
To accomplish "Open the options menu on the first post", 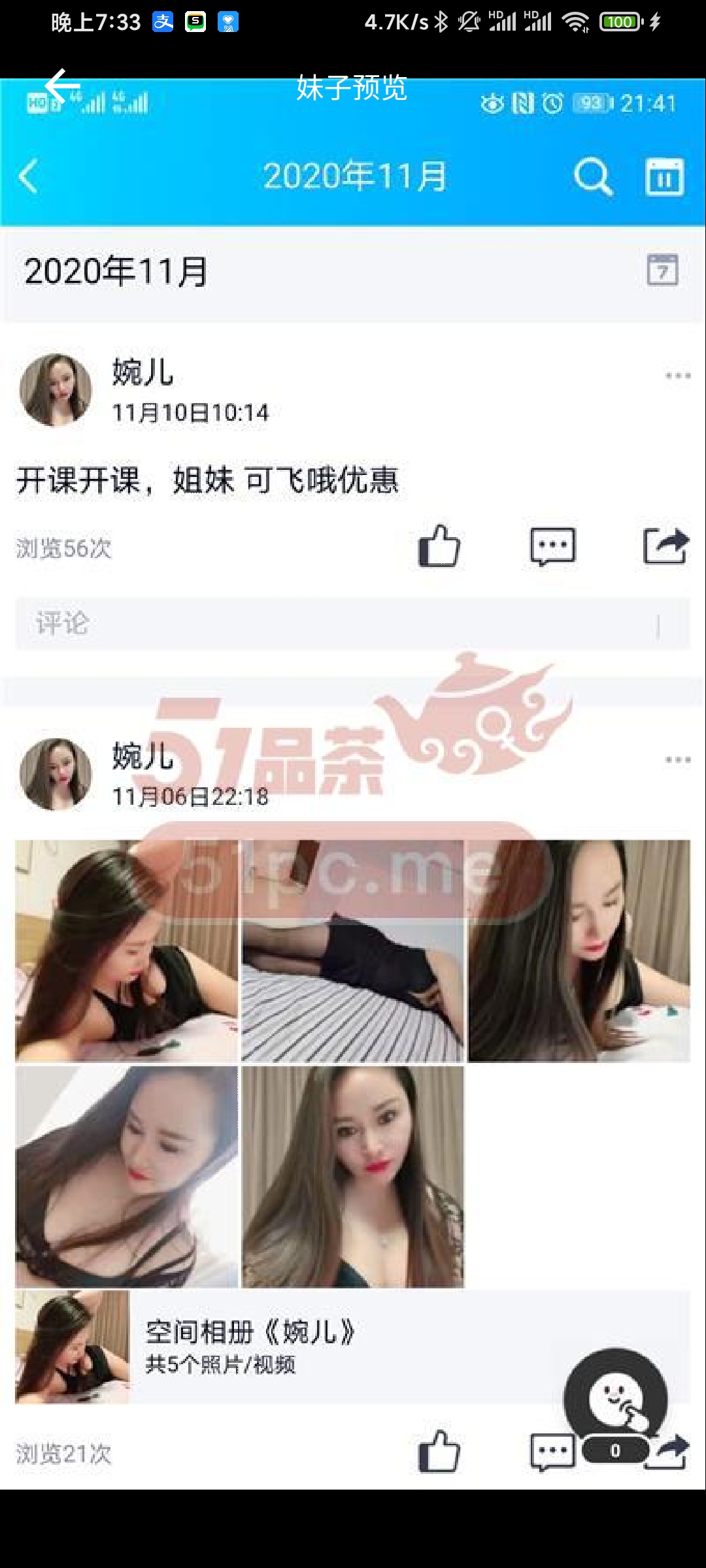I will (677, 374).
